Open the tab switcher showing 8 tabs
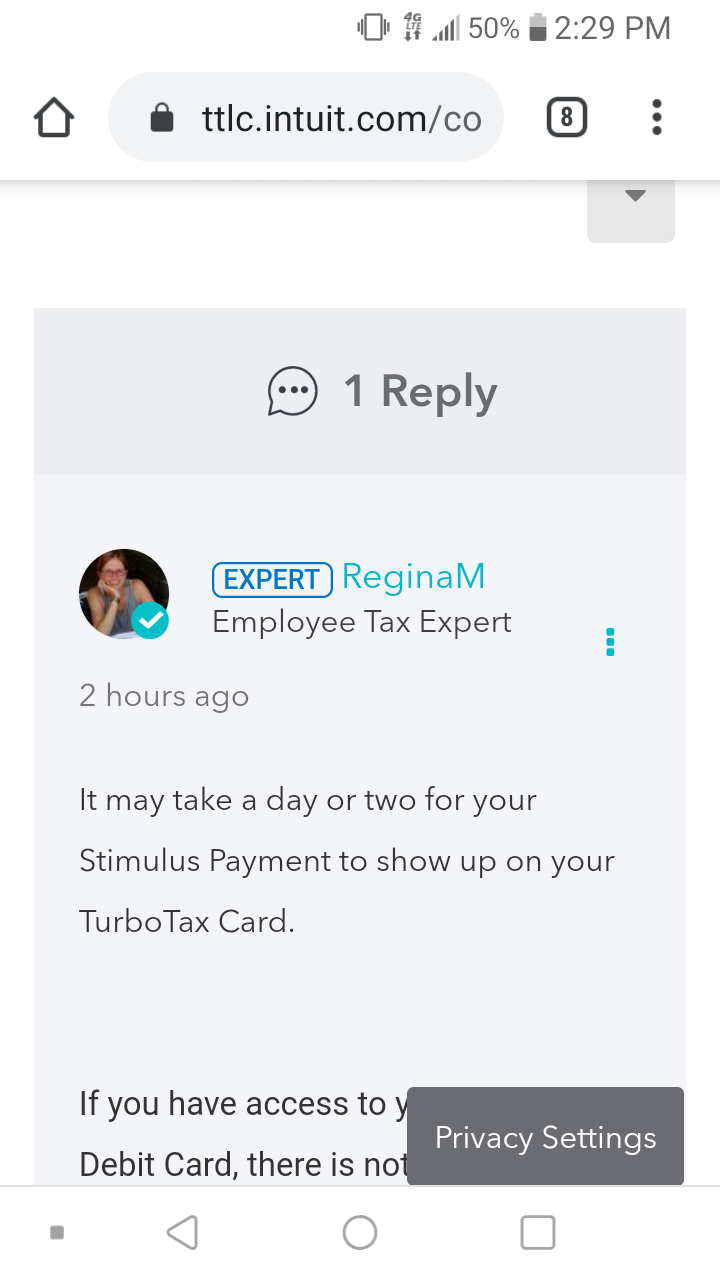 point(566,119)
